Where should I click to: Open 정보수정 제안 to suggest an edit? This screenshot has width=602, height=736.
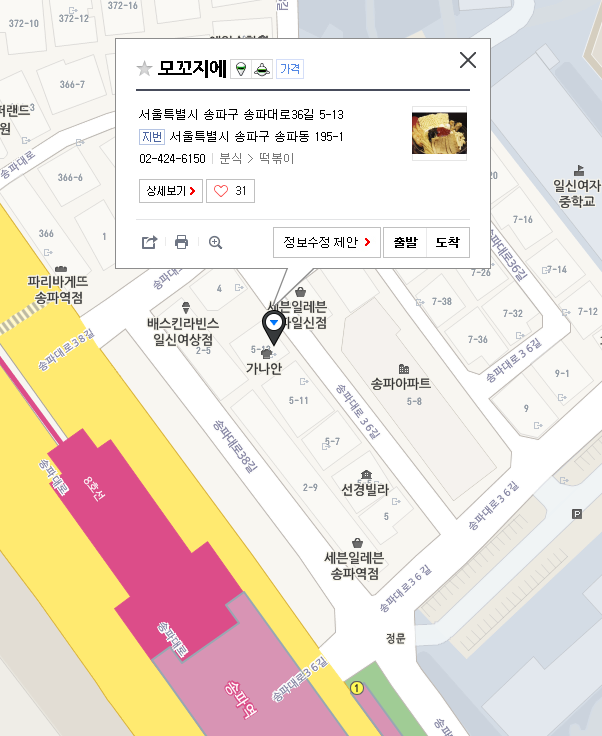coord(326,242)
